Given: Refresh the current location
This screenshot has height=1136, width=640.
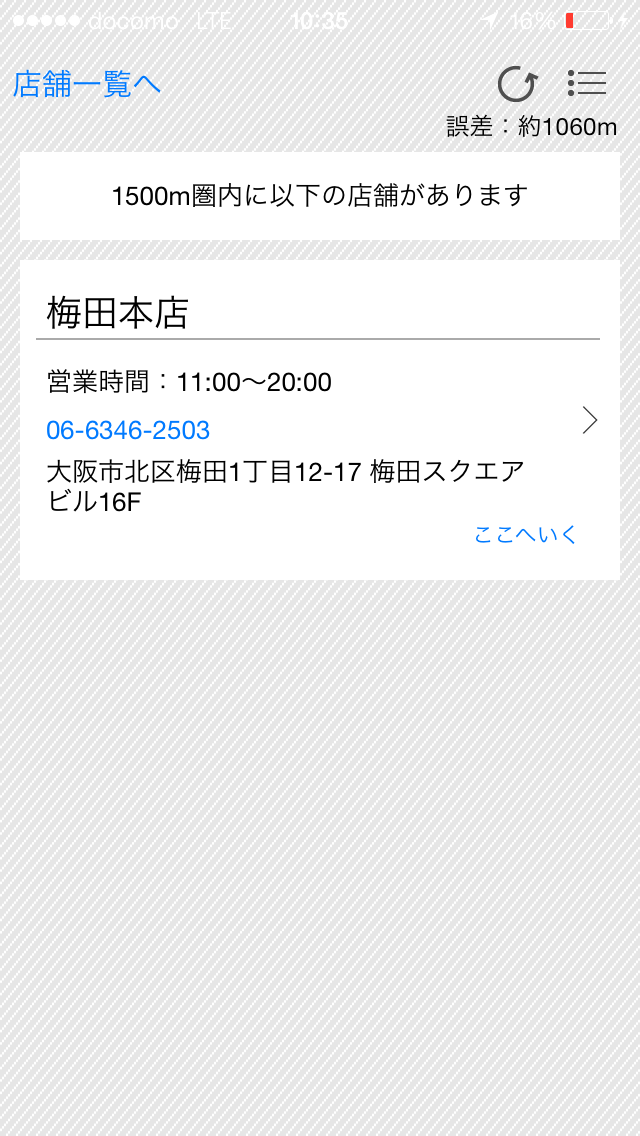Looking at the screenshot, I should 518,84.
